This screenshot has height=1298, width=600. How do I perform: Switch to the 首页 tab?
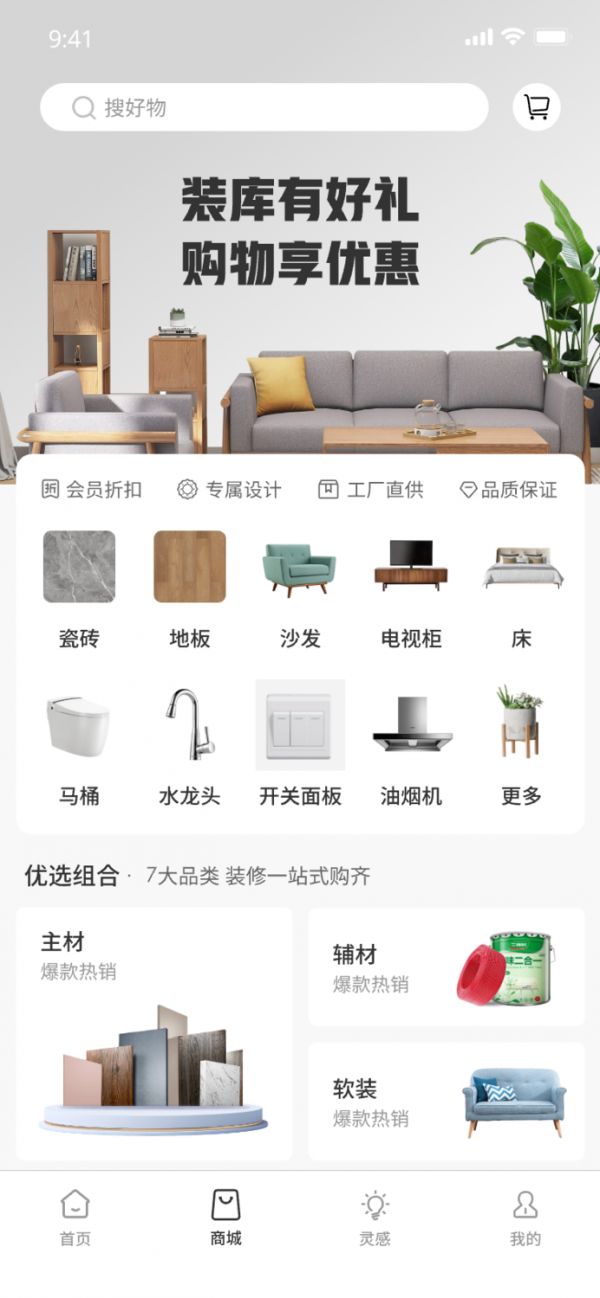pyautogui.click(x=75, y=1218)
